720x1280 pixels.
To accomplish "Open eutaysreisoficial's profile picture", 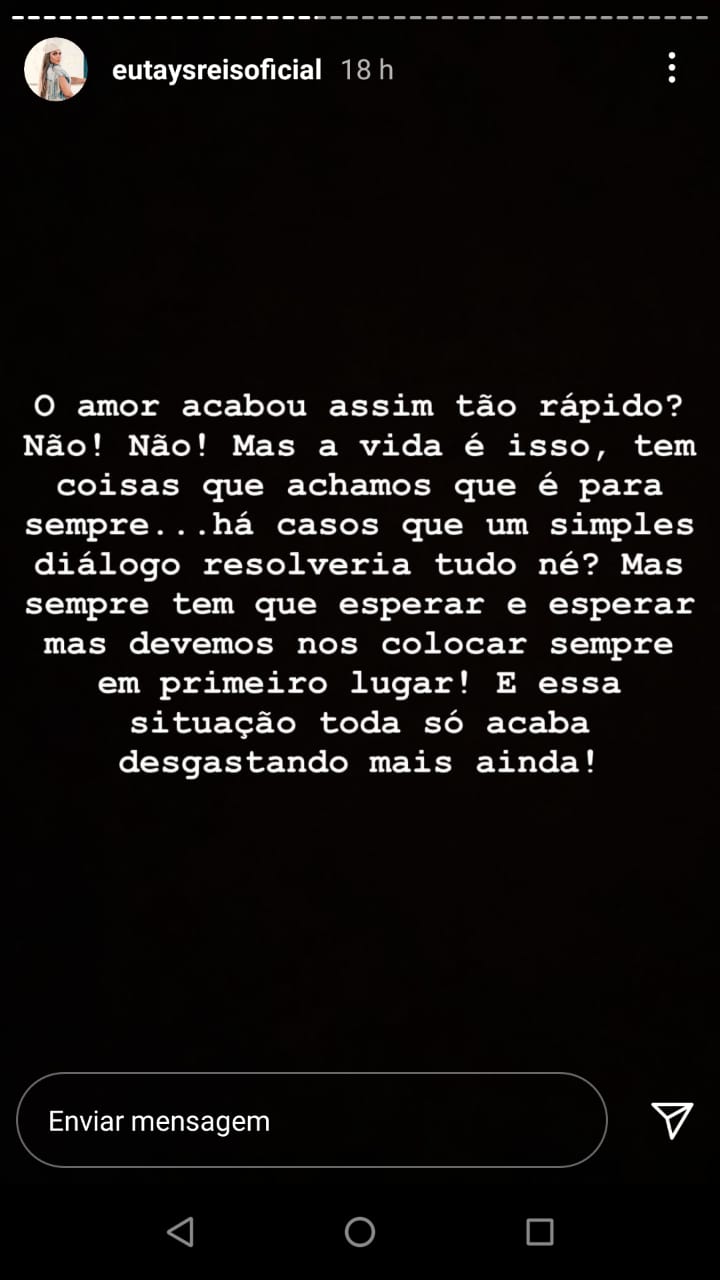I will click(55, 69).
